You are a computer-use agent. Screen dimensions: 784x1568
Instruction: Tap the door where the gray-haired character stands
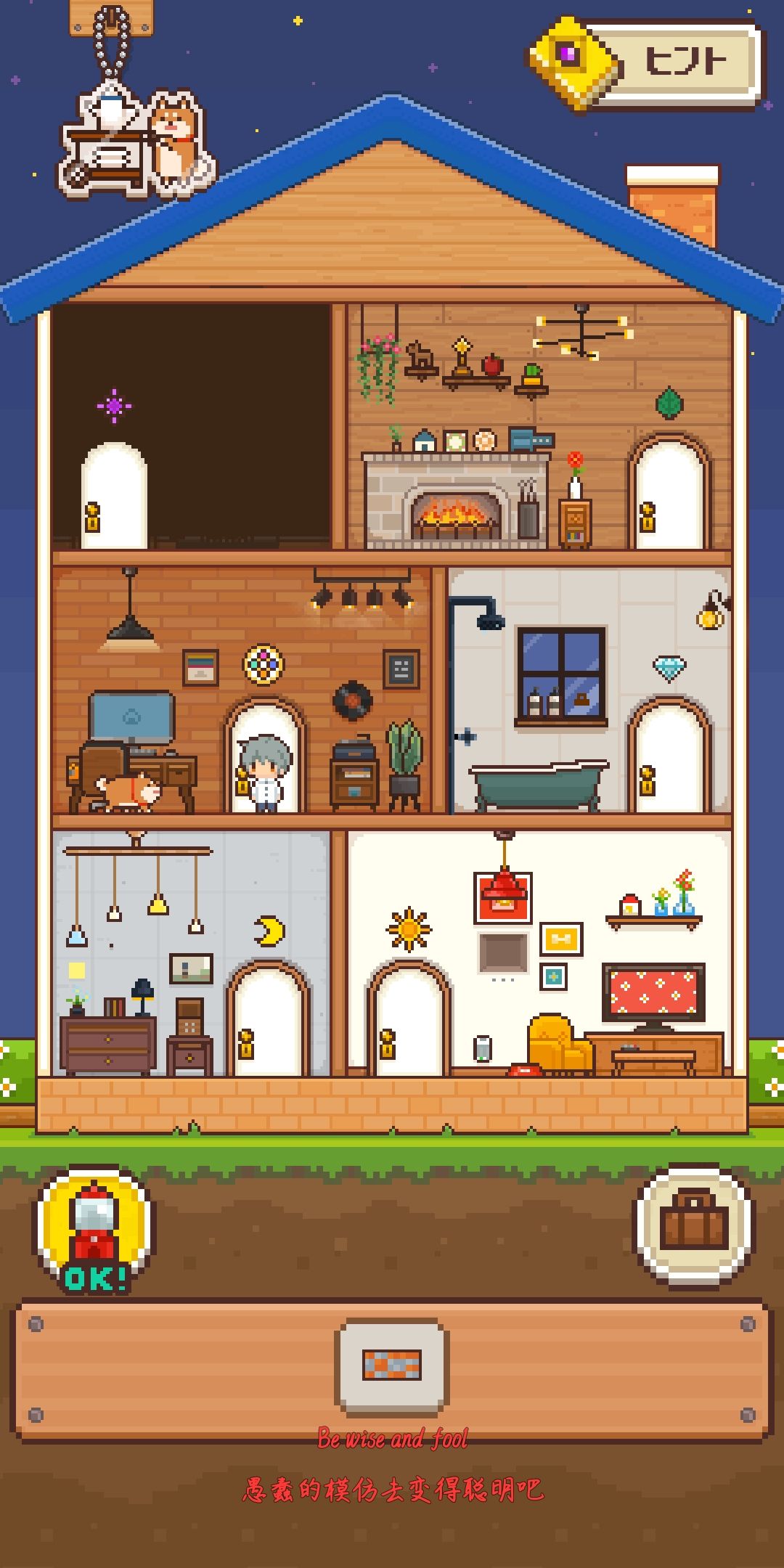point(265,759)
